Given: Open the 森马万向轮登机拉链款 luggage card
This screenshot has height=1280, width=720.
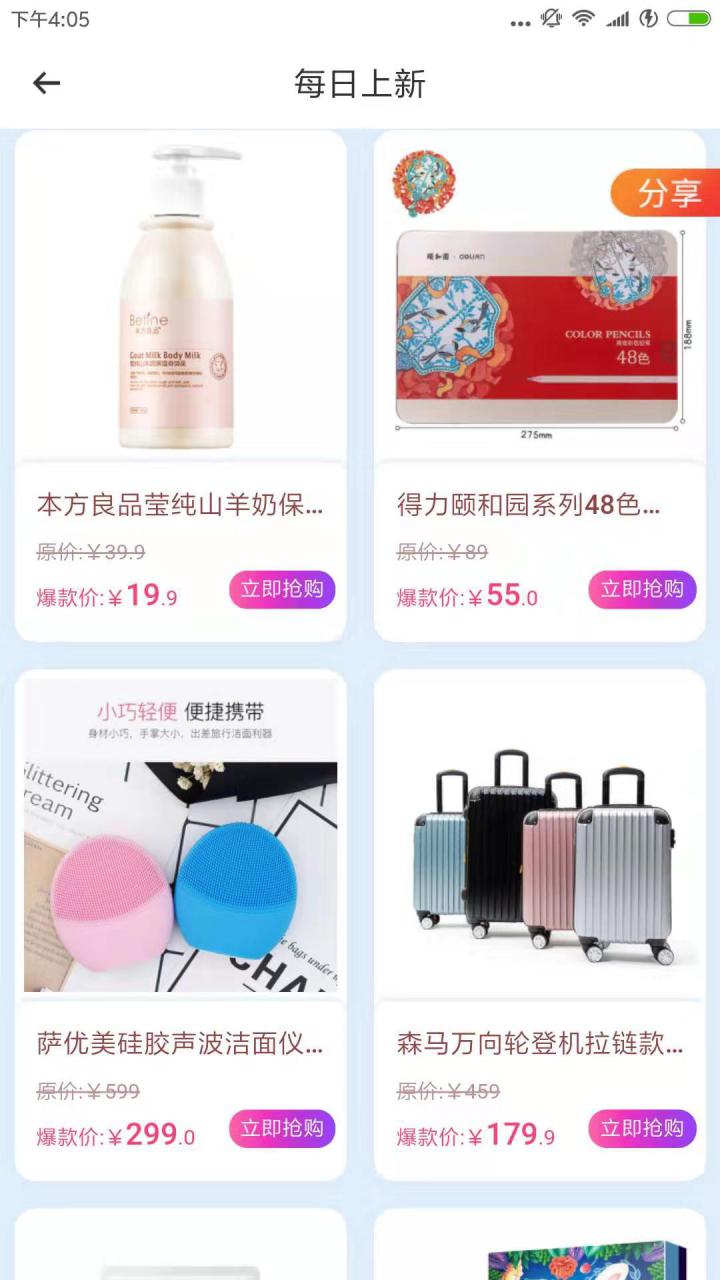Looking at the screenshot, I should [540, 840].
